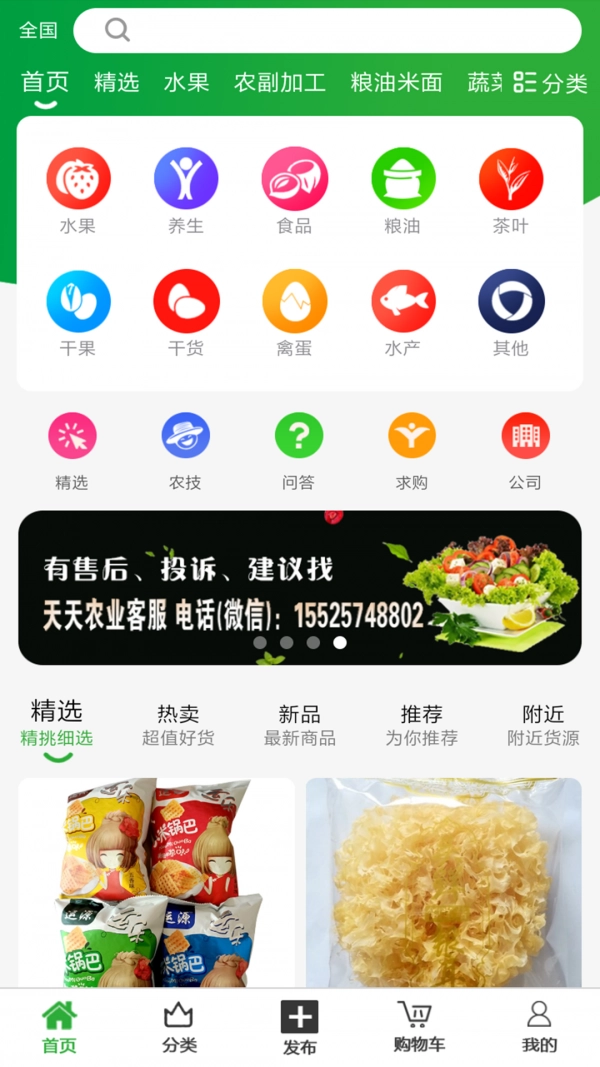The height and width of the screenshot is (1067, 600).
Task: Open the 问答 Q&A shortcut
Action: [x=299, y=451]
